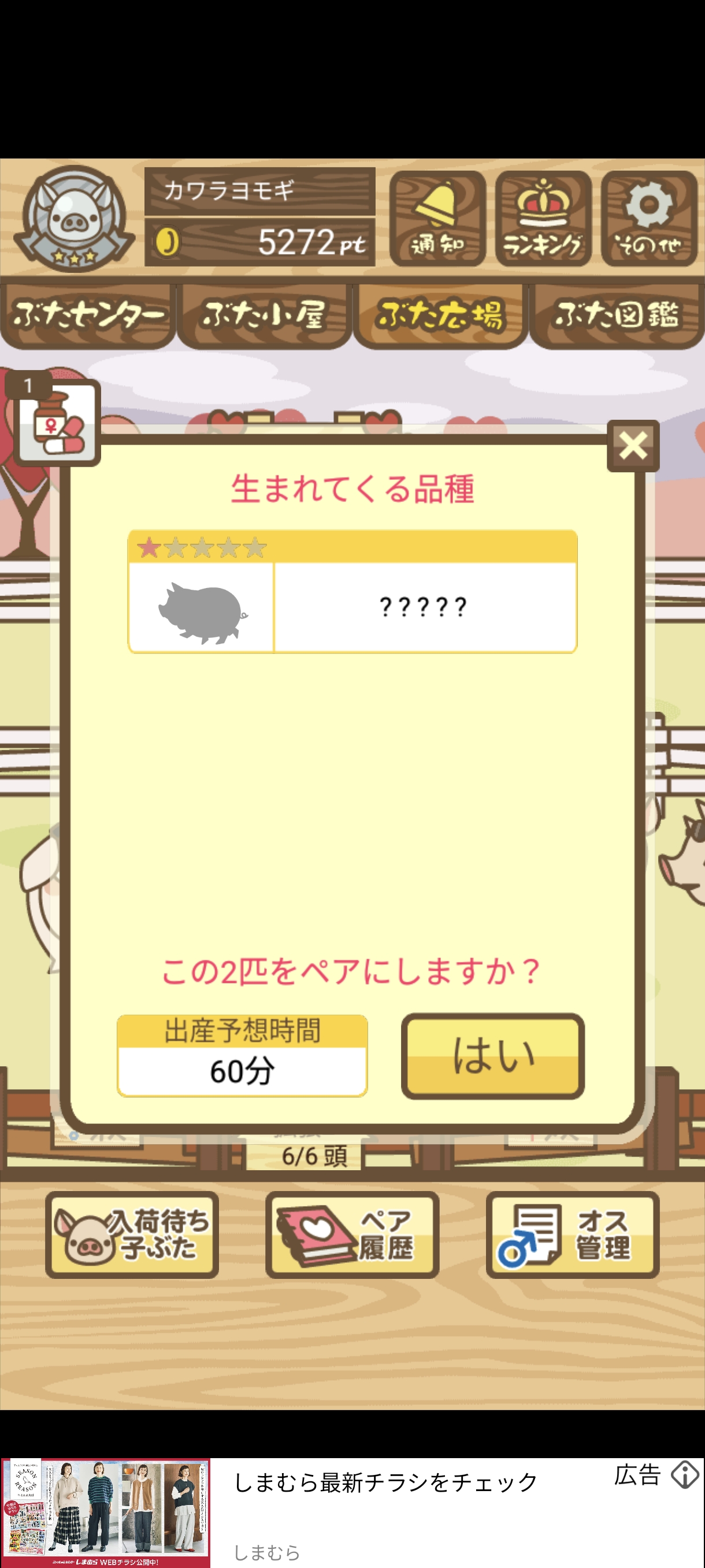Tap the ad info icon
This screenshot has height=1568, width=705.
(685, 1475)
